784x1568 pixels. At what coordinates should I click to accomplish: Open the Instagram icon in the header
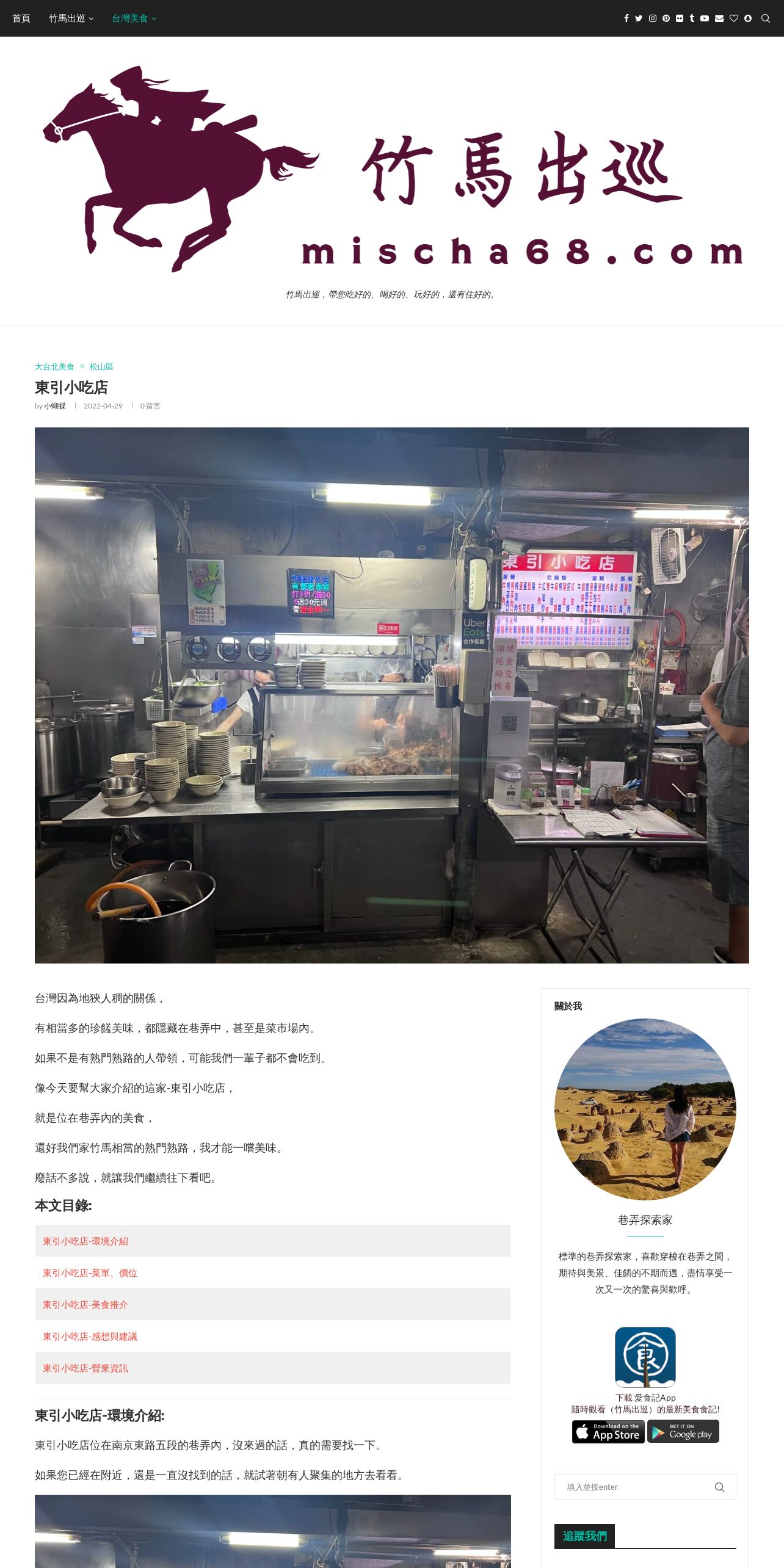coord(653,18)
